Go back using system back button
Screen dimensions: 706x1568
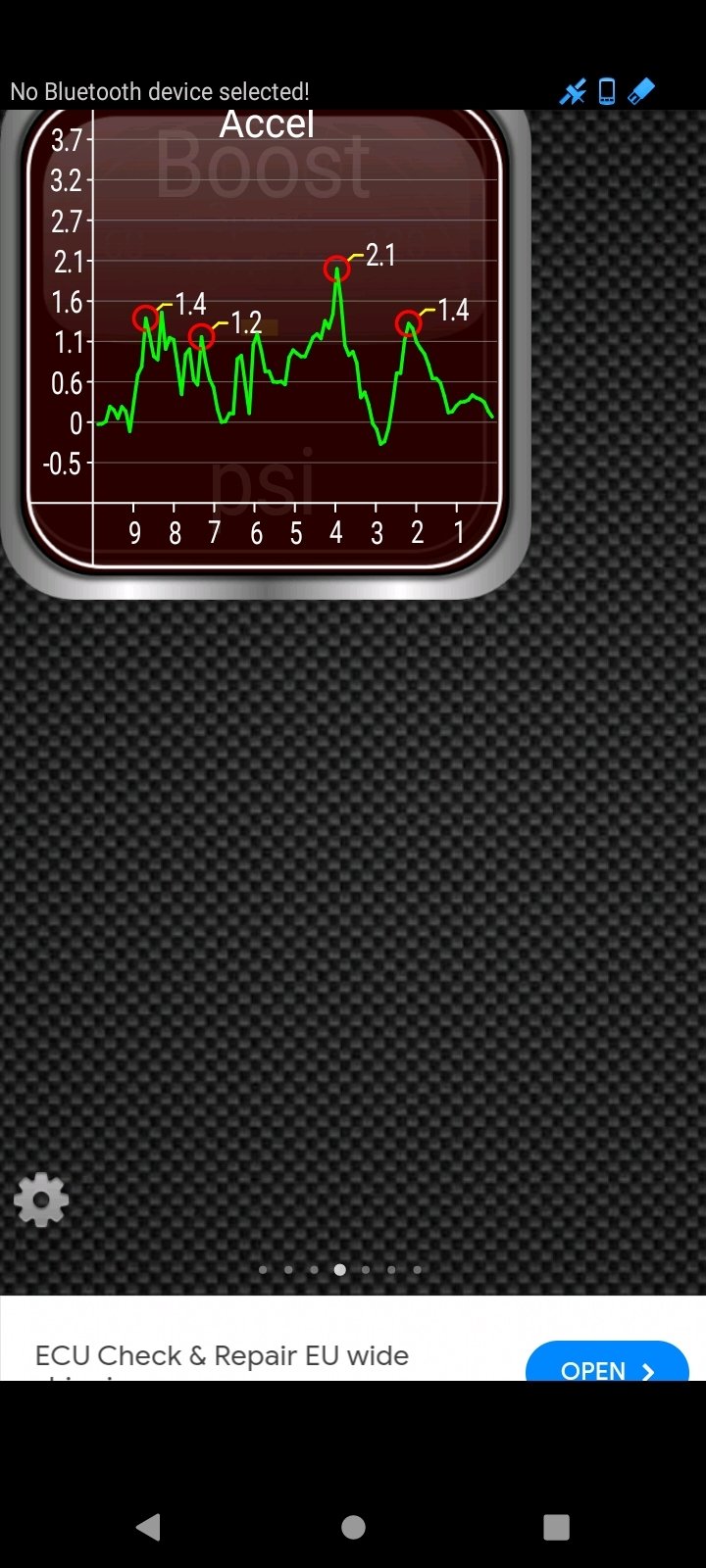tap(149, 1526)
